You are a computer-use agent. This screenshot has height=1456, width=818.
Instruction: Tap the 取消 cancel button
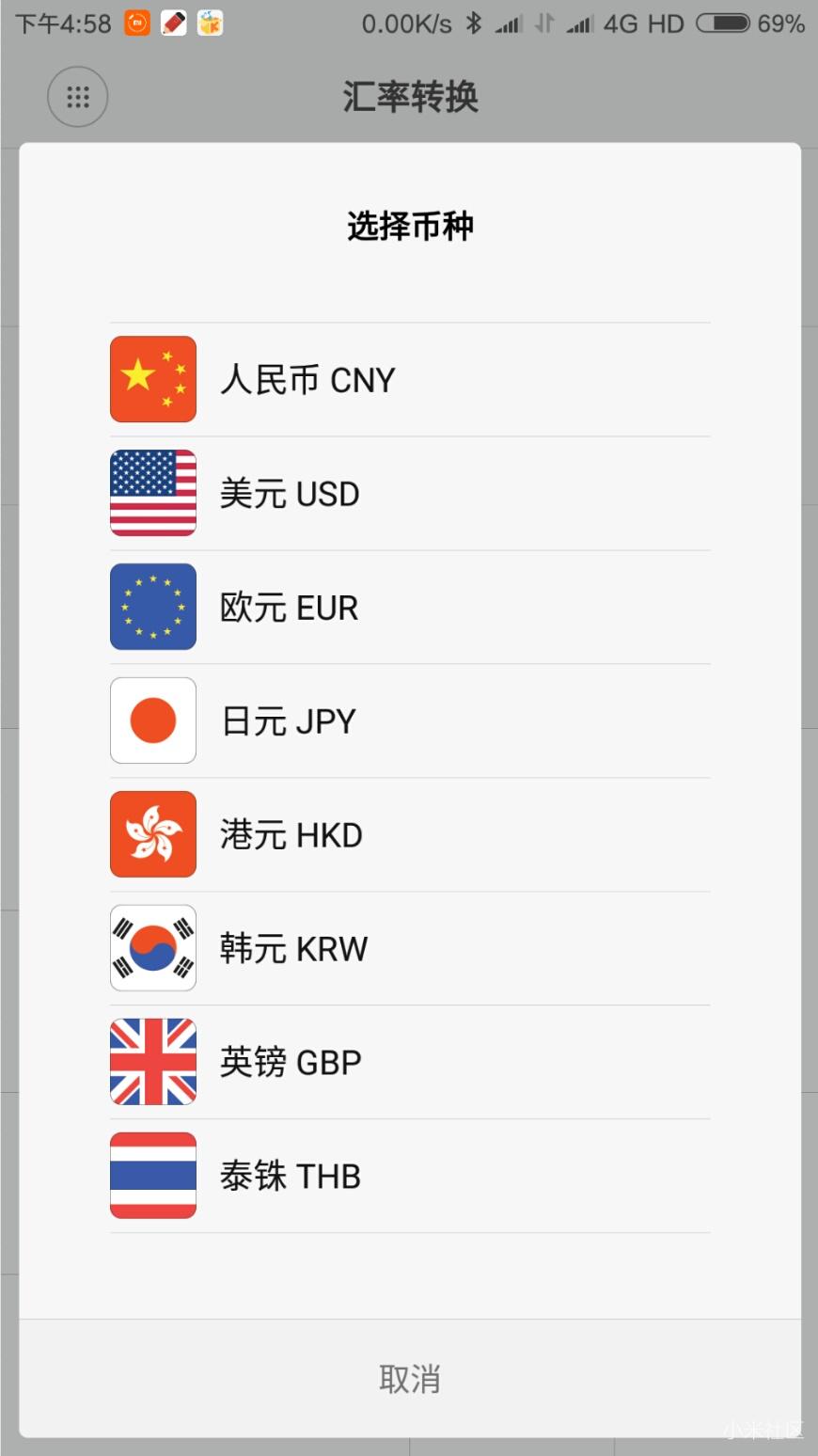pyautogui.click(x=409, y=1379)
